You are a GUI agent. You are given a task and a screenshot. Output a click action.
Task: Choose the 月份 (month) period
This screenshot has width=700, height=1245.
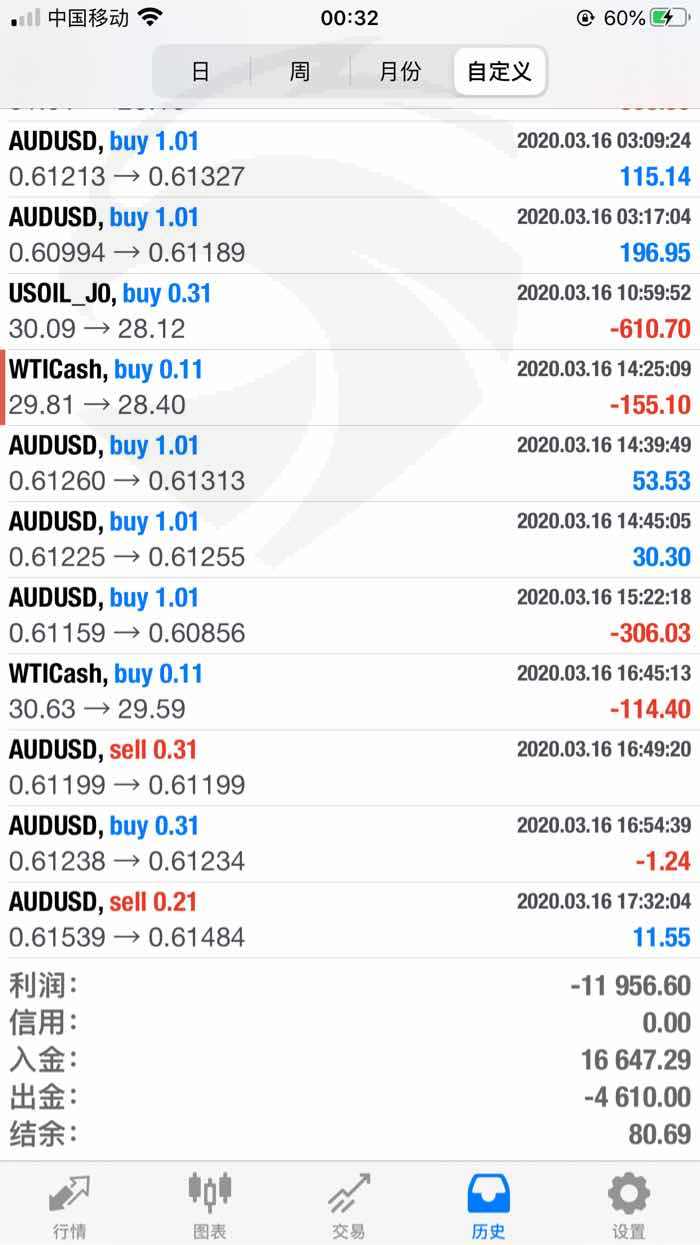[400, 72]
